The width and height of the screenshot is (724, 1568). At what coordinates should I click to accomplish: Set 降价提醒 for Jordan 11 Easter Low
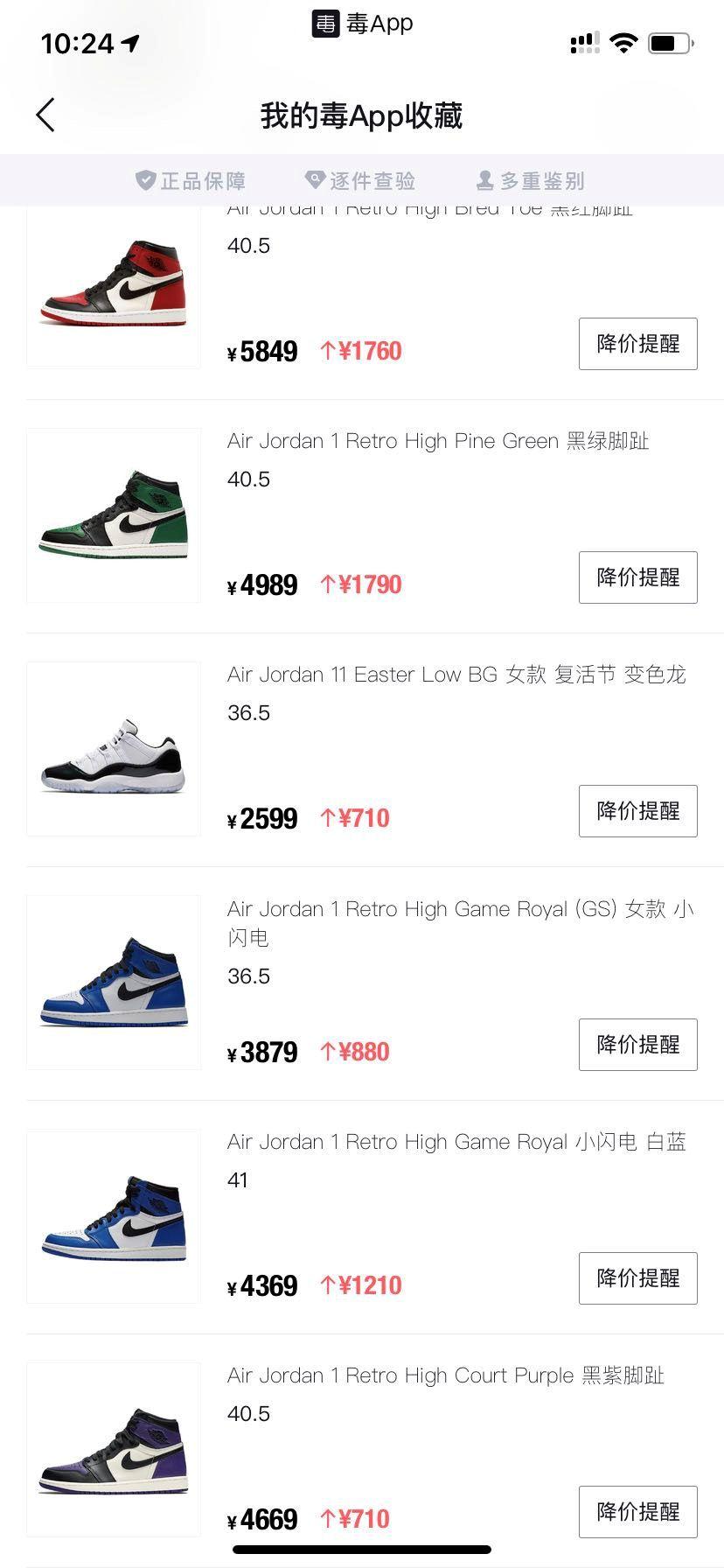637,811
